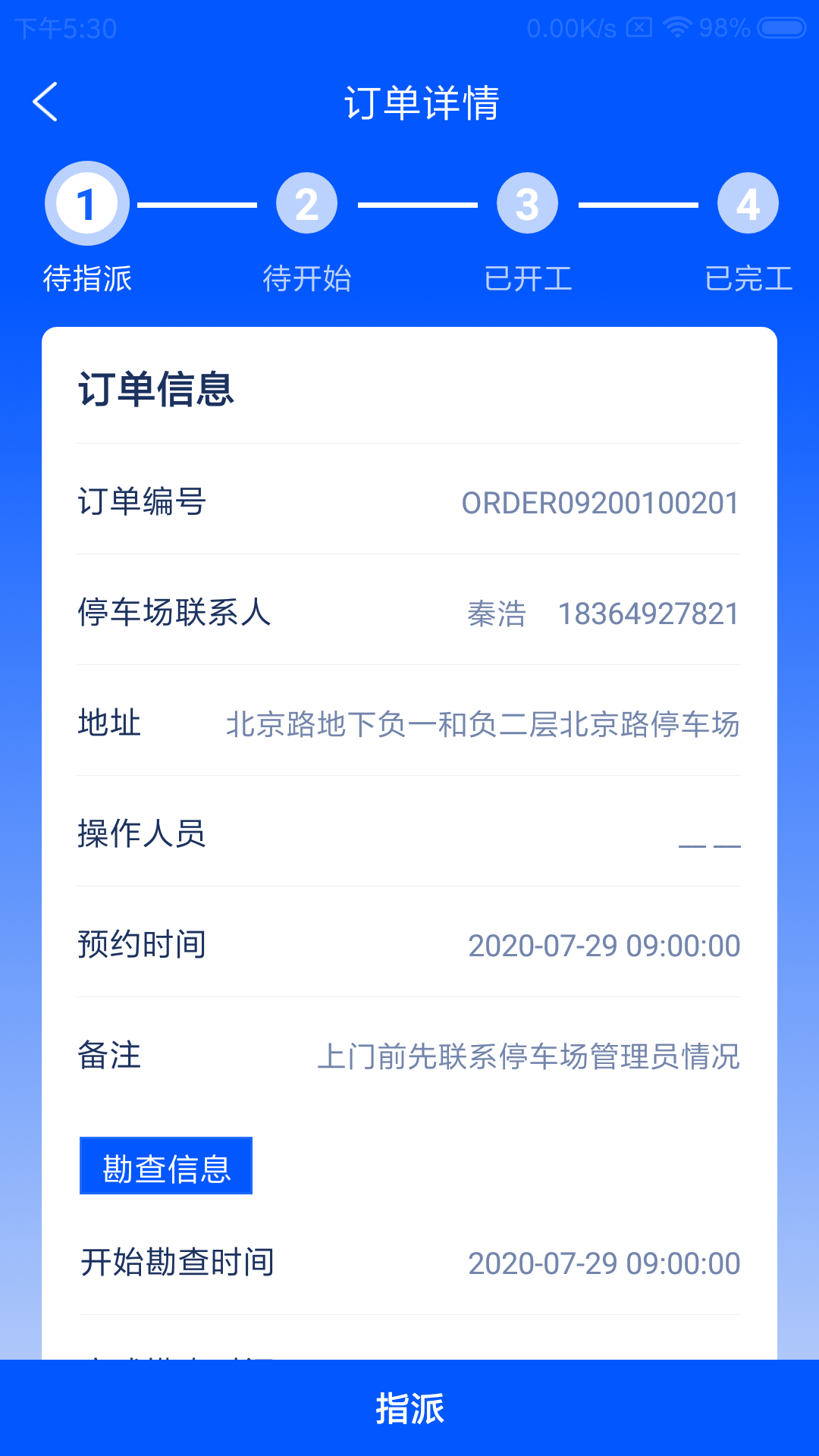Tap the 指派 button at the bottom
The image size is (819, 1456).
409,1407
